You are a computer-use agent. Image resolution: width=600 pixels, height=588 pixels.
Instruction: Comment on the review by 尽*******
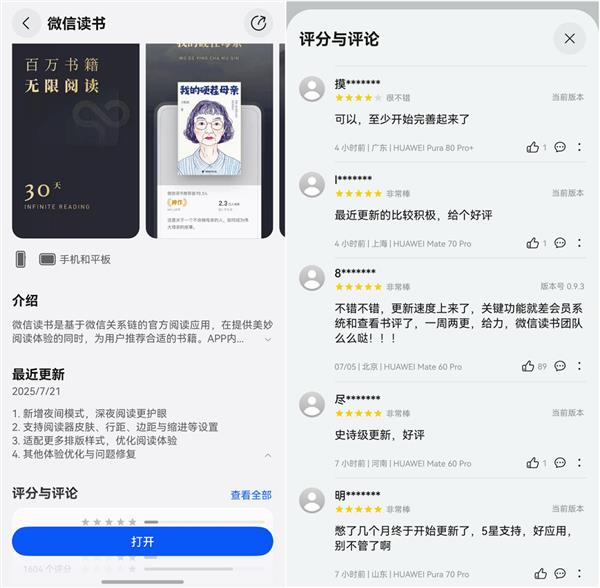click(560, 463)
